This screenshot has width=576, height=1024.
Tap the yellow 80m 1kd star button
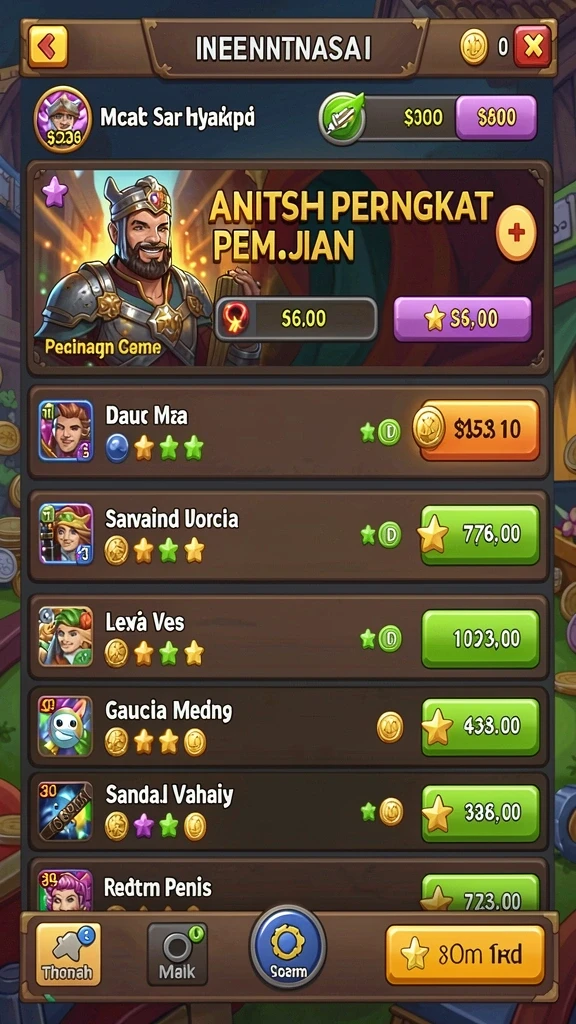[465, 954]
